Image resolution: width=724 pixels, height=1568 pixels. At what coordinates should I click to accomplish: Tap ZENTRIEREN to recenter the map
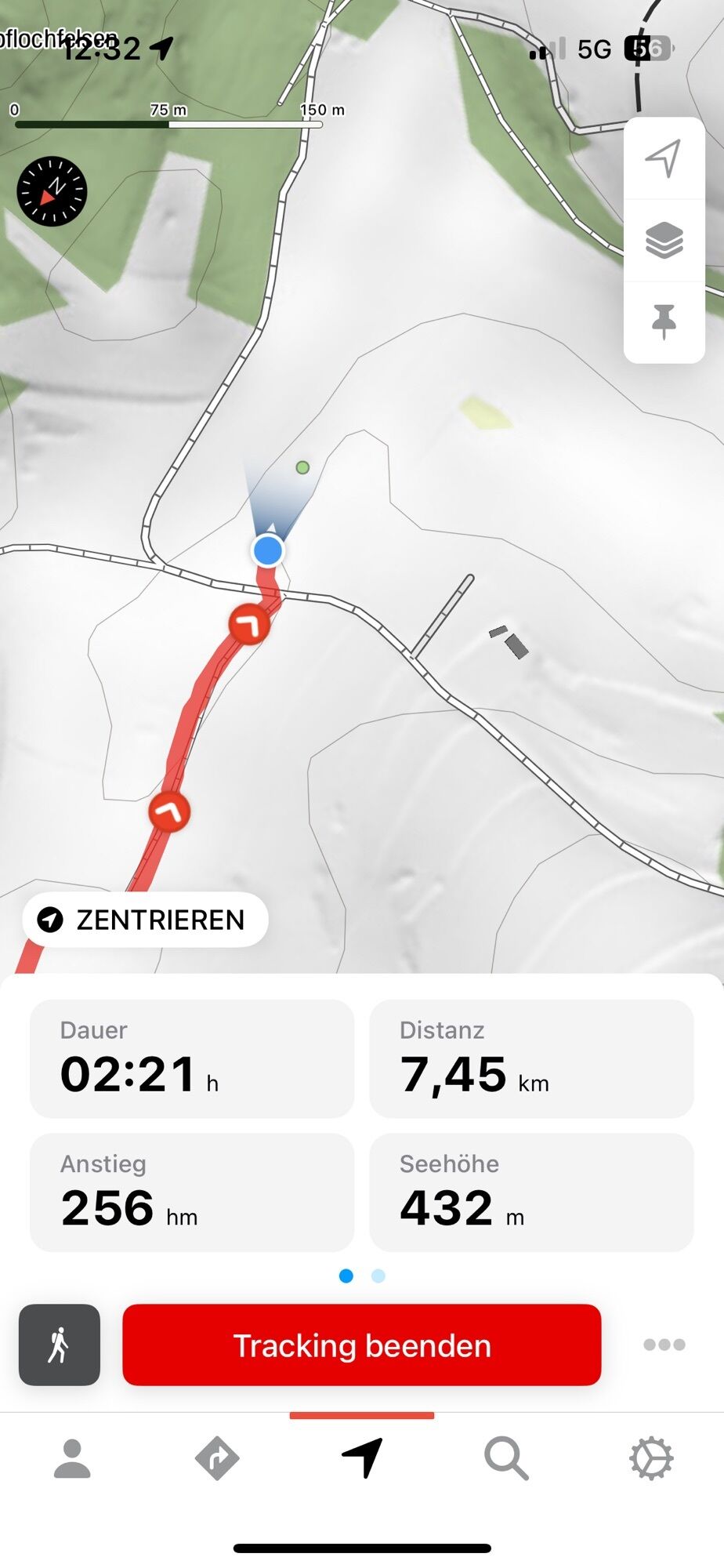coord(146,920)
